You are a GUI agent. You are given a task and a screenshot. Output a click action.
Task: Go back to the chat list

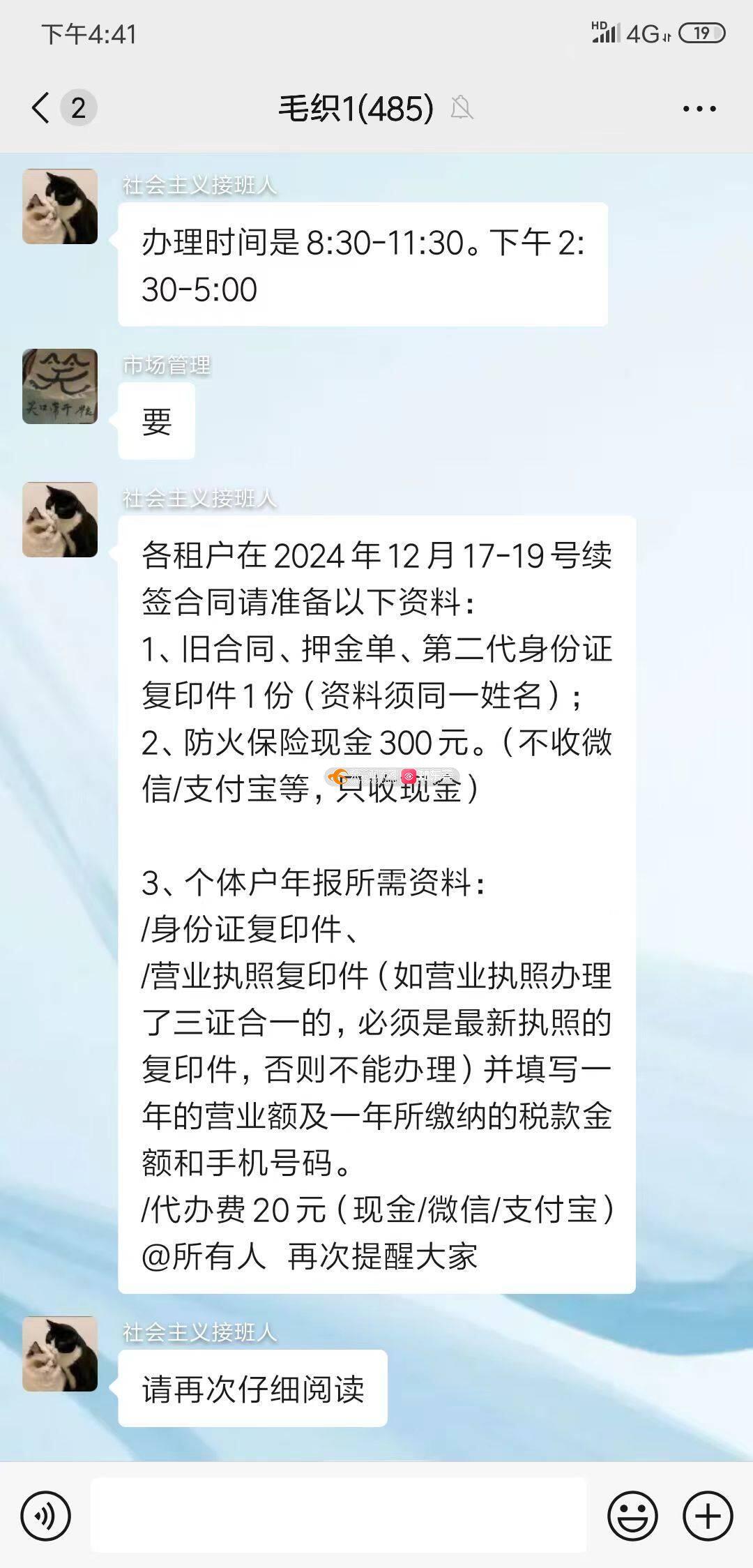pos(42,108)
